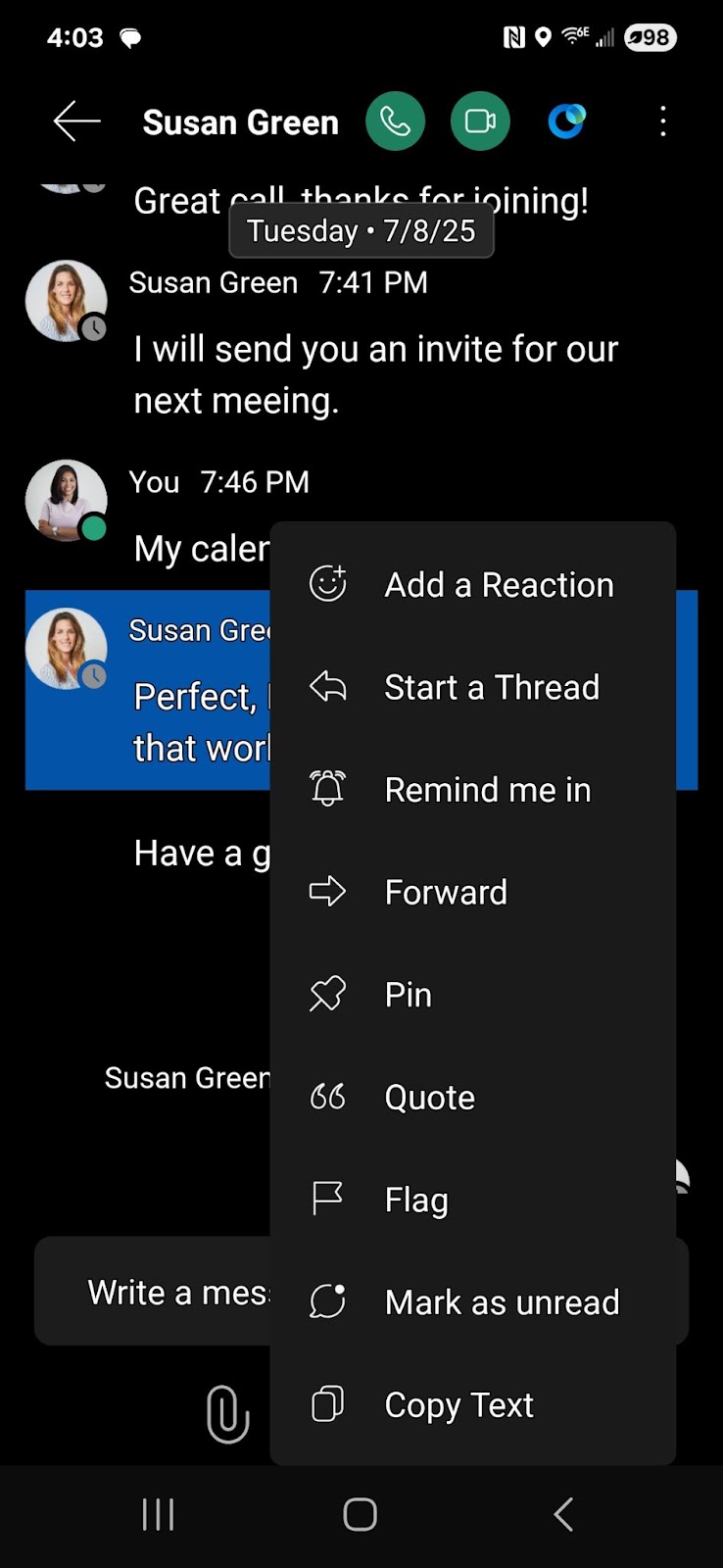
Task: Copy Text of the message
Action: (472, 1405)
